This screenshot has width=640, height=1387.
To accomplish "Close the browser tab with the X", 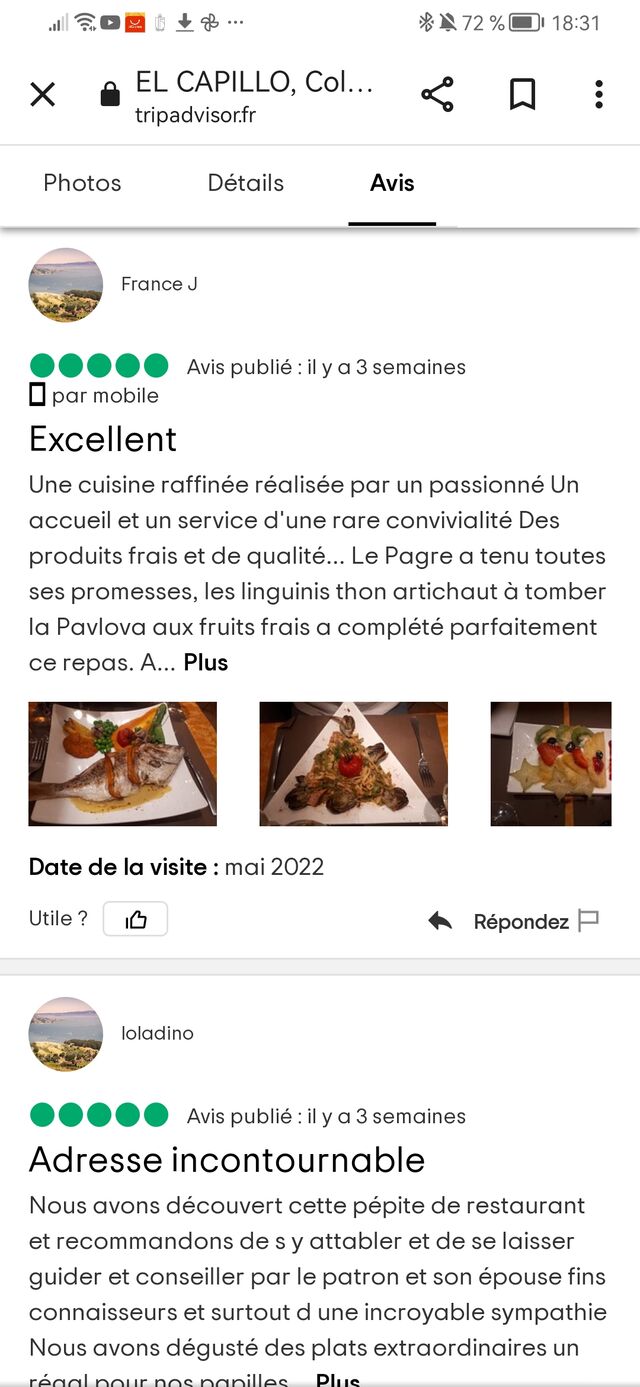I will point(42,95).
